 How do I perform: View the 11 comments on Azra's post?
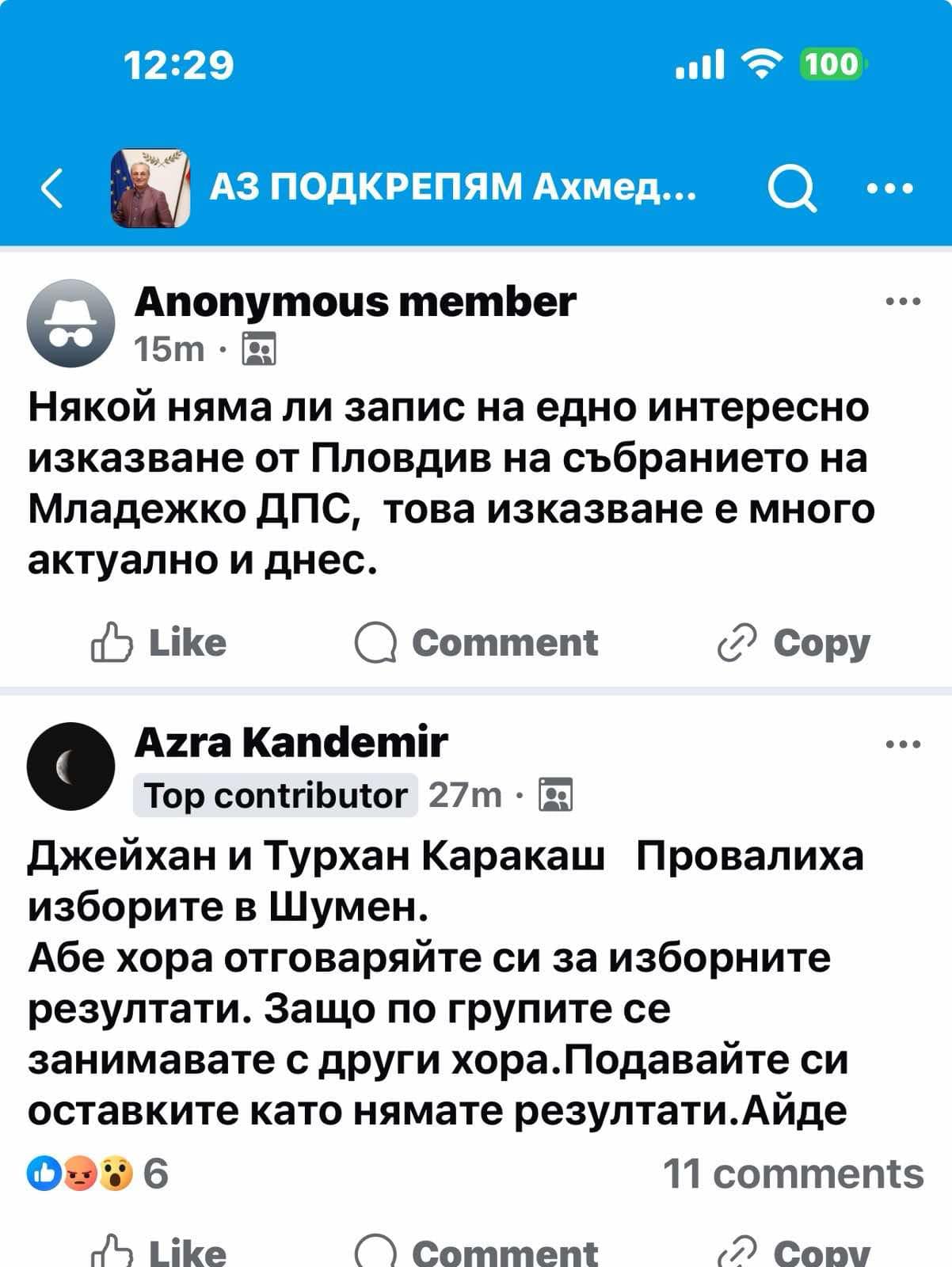pyautogui.click(x=793, y=1173)
